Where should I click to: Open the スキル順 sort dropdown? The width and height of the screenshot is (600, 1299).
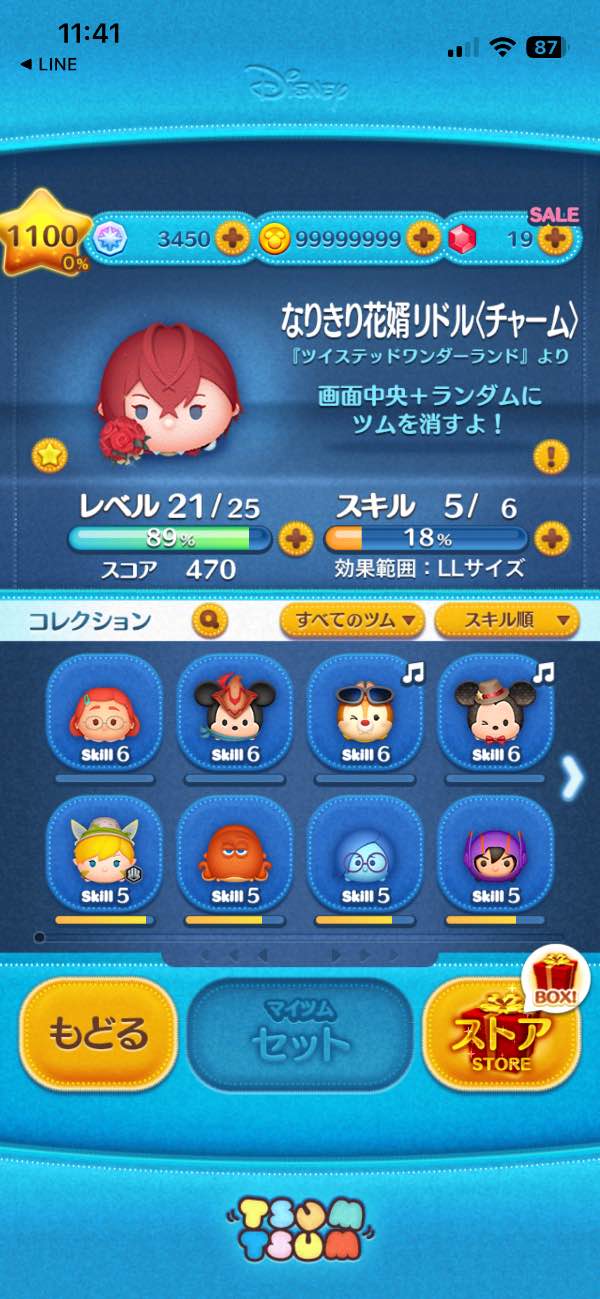coord(507,621)
